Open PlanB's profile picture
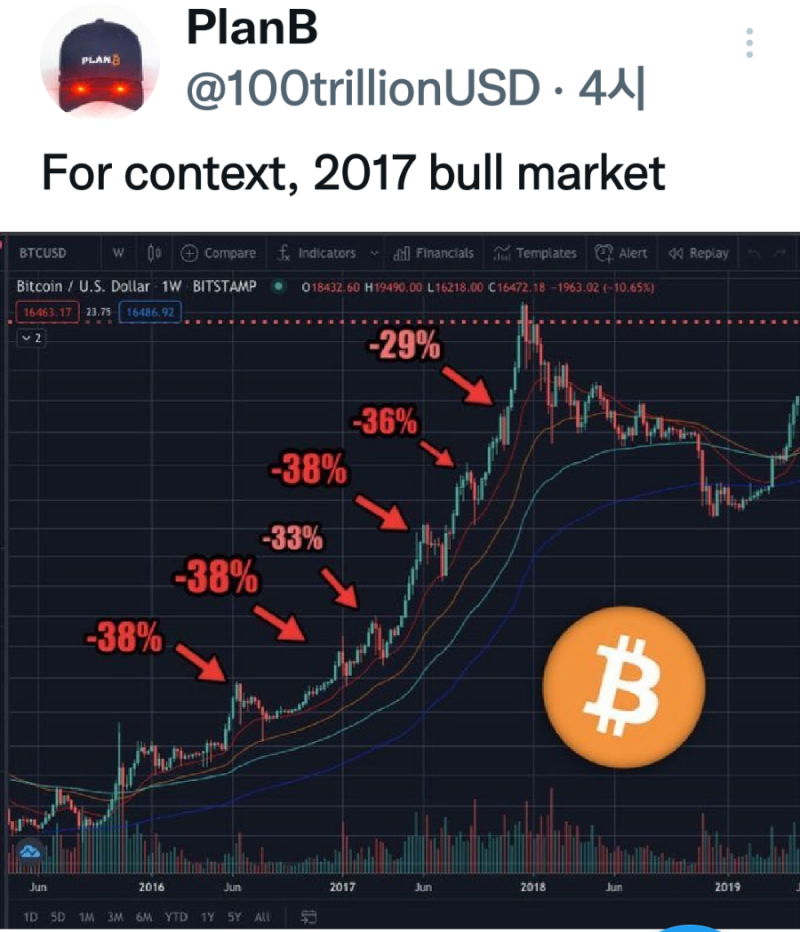The width and height of the screenshot is (800, 932). pos(98,66)
